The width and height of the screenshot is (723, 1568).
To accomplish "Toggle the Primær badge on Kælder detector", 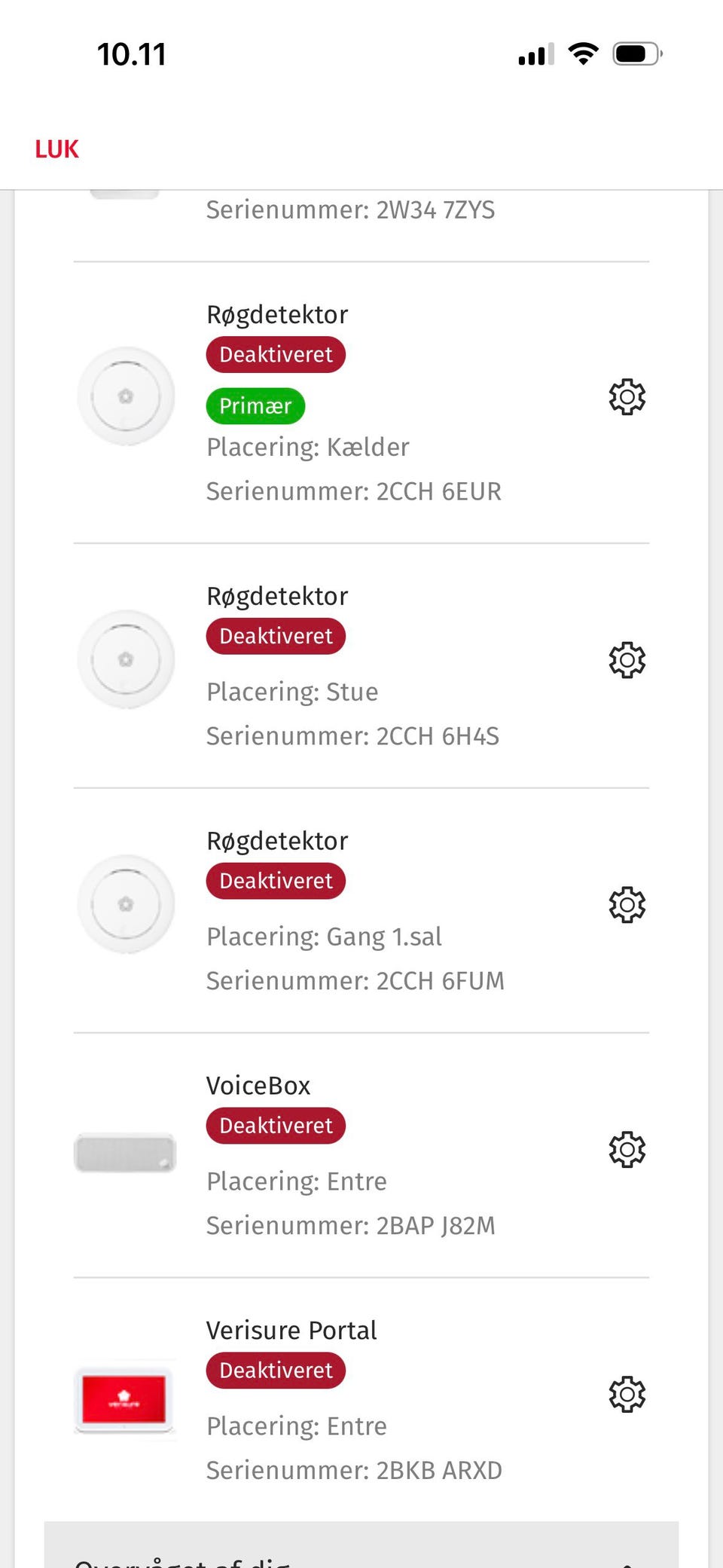I will 255,405.
